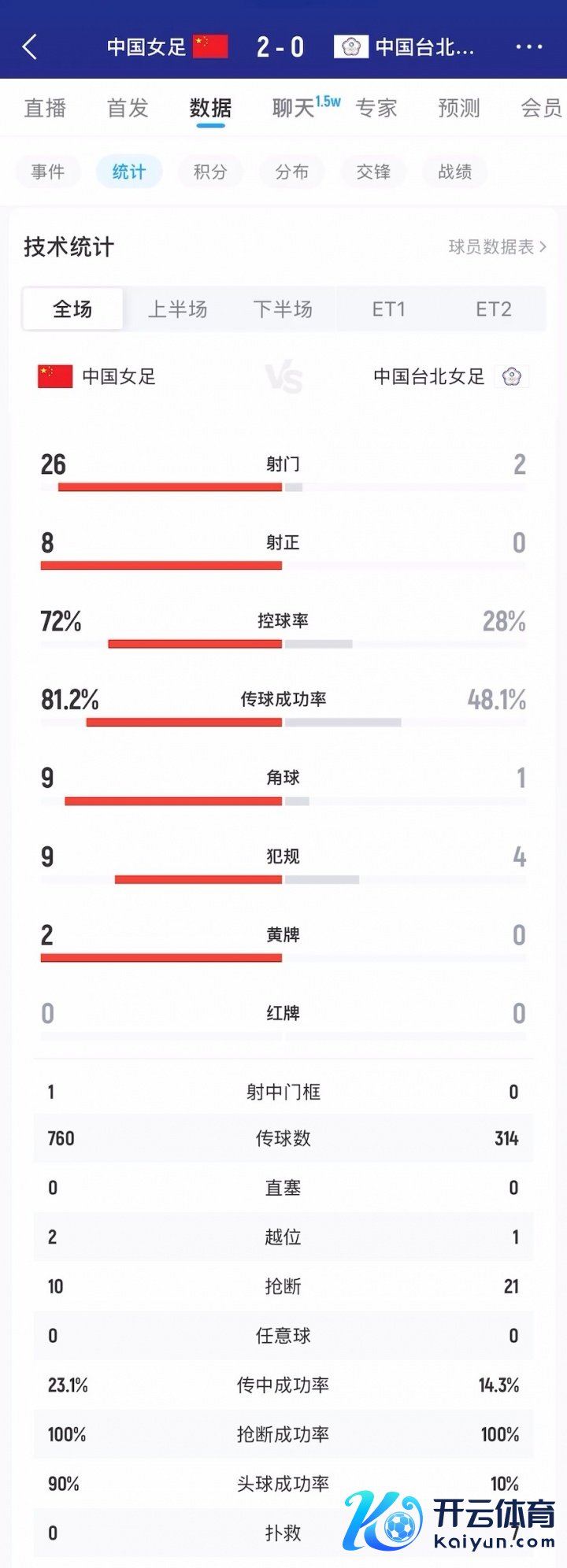The height and width of the screenshot is (1568, 567).
Task: Open the 聊天 tab
Action: pyautogui.click(x=294, y=108)
